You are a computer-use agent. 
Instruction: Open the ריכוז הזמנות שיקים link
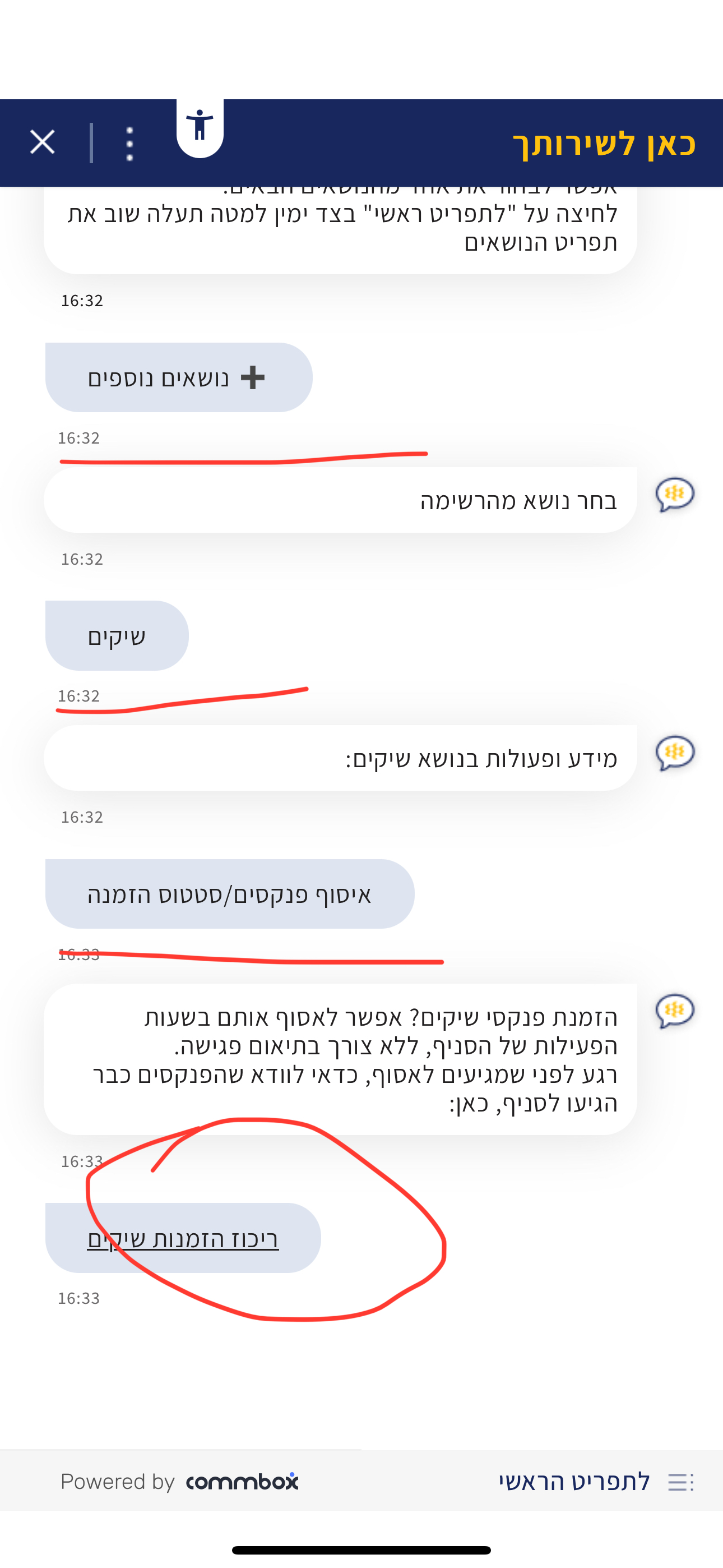(183, 1238)
